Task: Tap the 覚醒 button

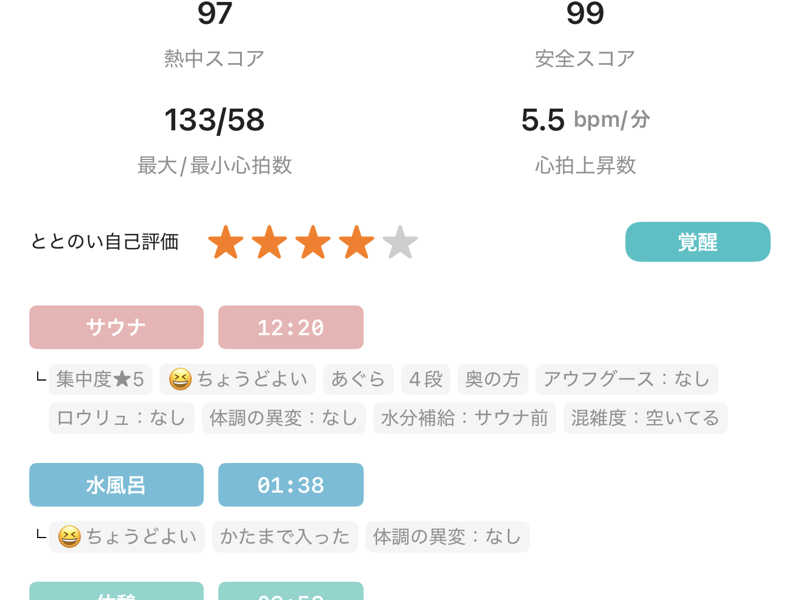Action: tap(697, 242)
